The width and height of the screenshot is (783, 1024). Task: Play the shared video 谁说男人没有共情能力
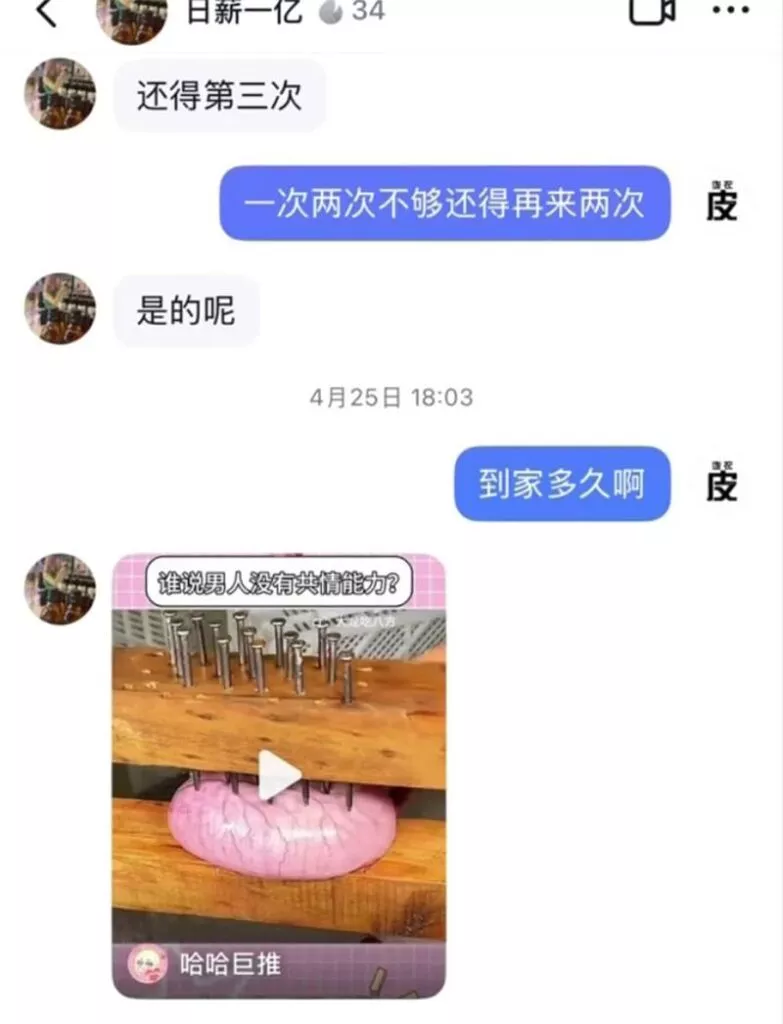(279, 775)
